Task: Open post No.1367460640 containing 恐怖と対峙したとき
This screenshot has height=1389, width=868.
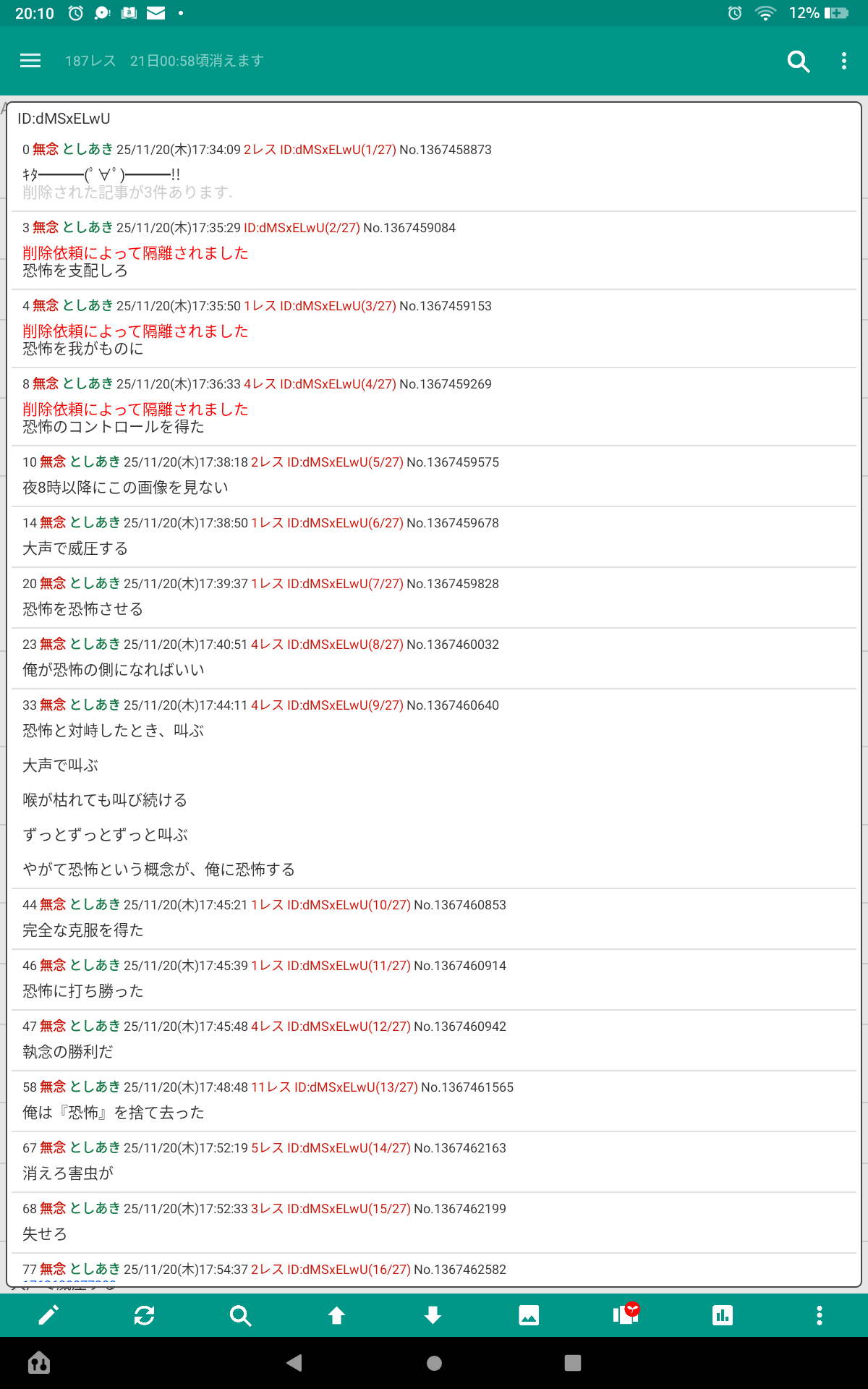Action: click(452, 705)
